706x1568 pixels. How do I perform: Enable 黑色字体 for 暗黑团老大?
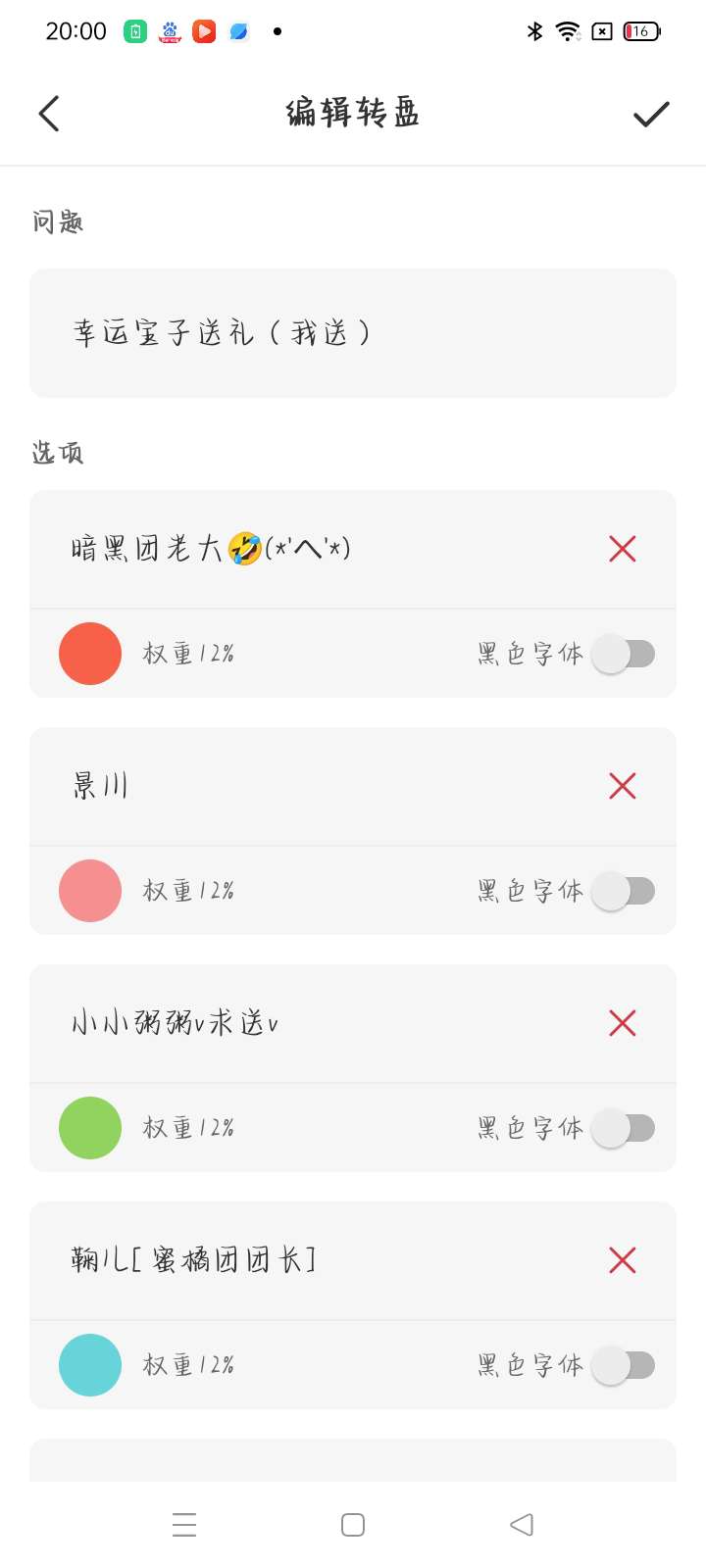point(624,654)
